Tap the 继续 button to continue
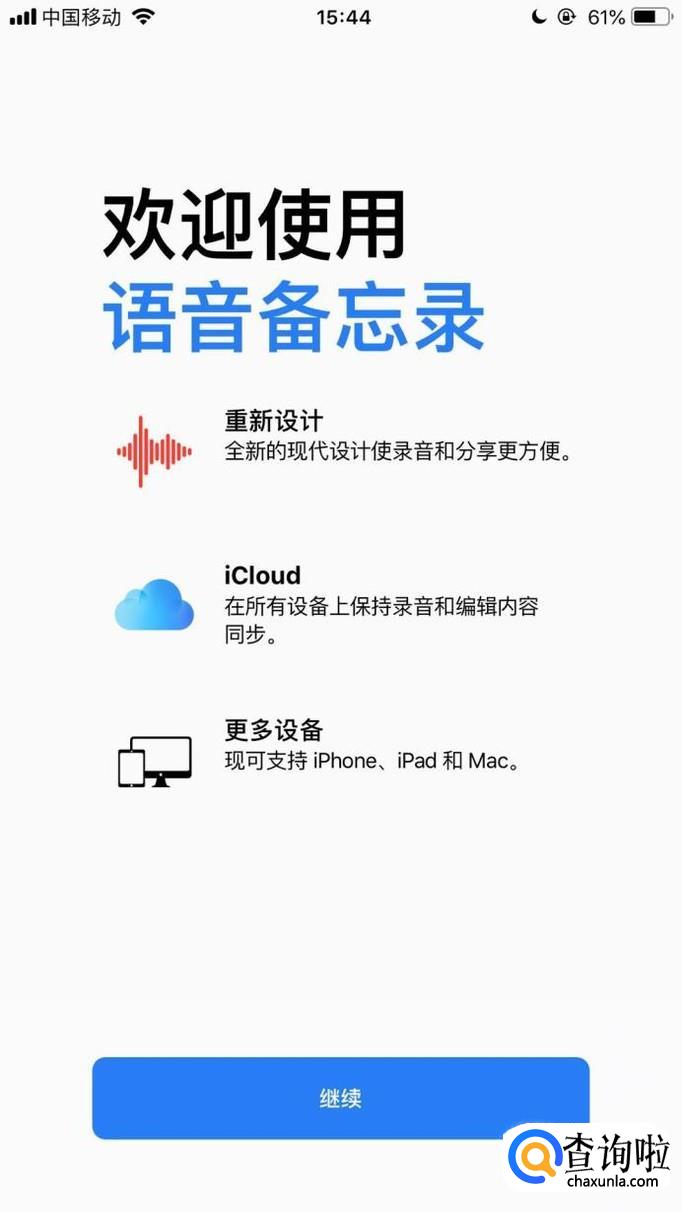Image resolution: width=682 pixels, height=1212 pixels. click(340, 1098)
